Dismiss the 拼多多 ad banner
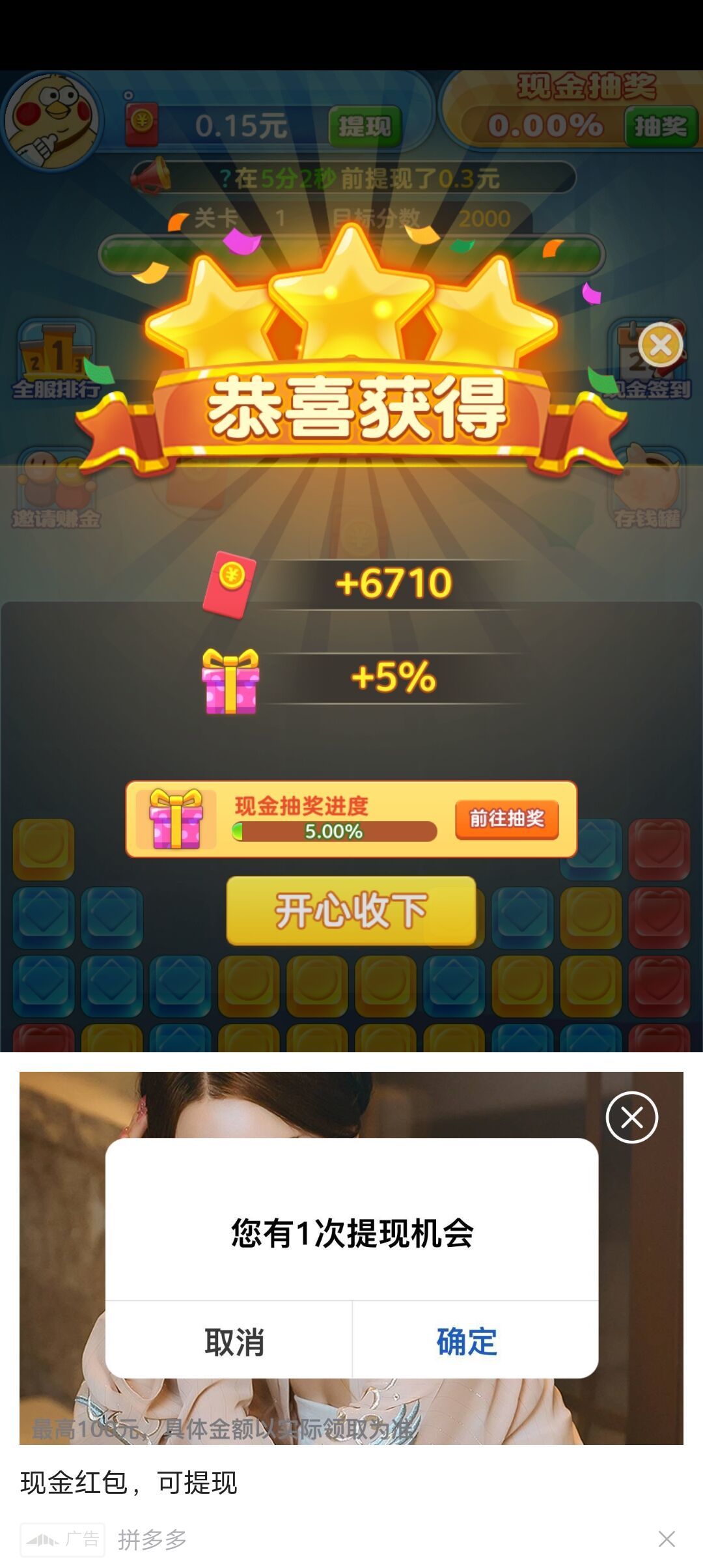The height and width of the screenshot is (1568, 703). click(667, 1539)
